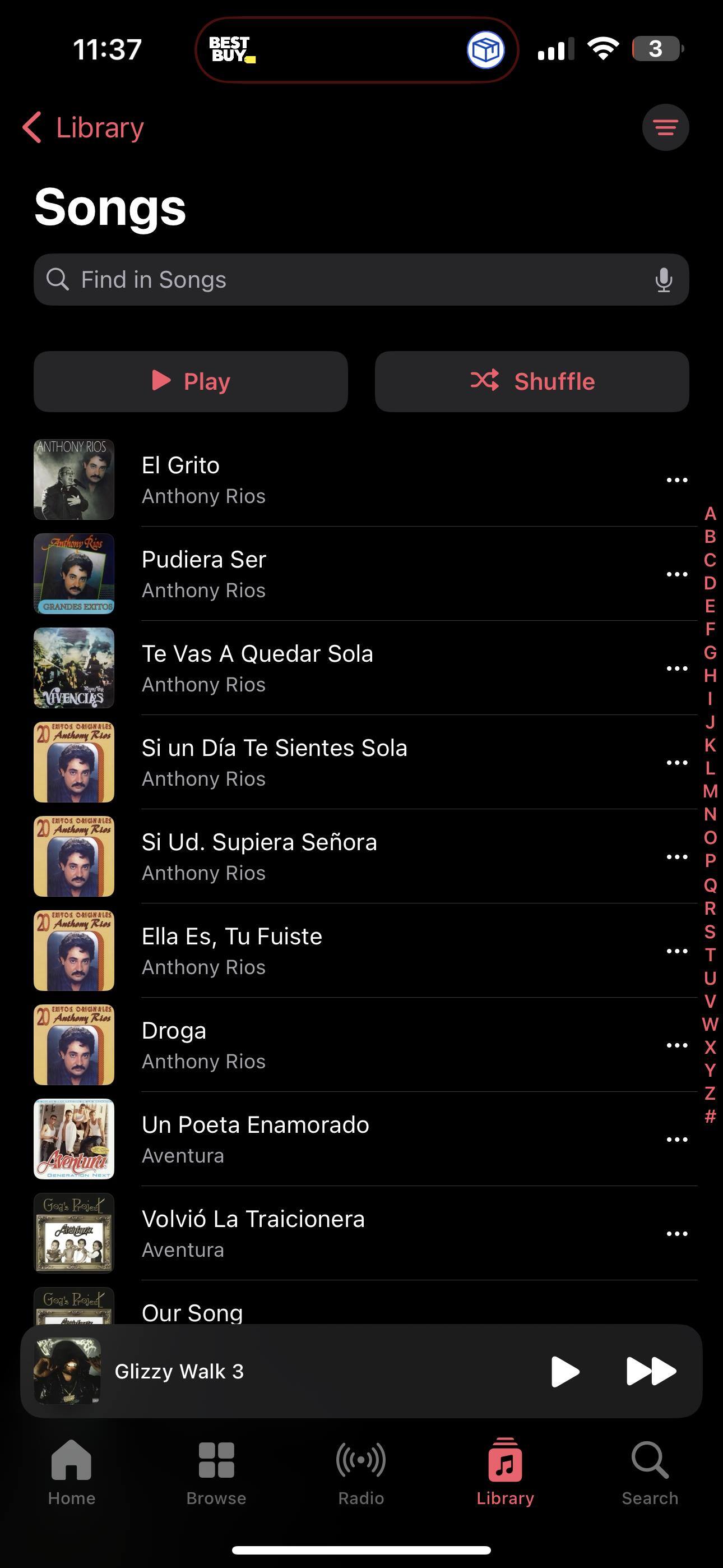Open the sort options icon
This screenshot has height=1568, width=723.
point(665,128)
